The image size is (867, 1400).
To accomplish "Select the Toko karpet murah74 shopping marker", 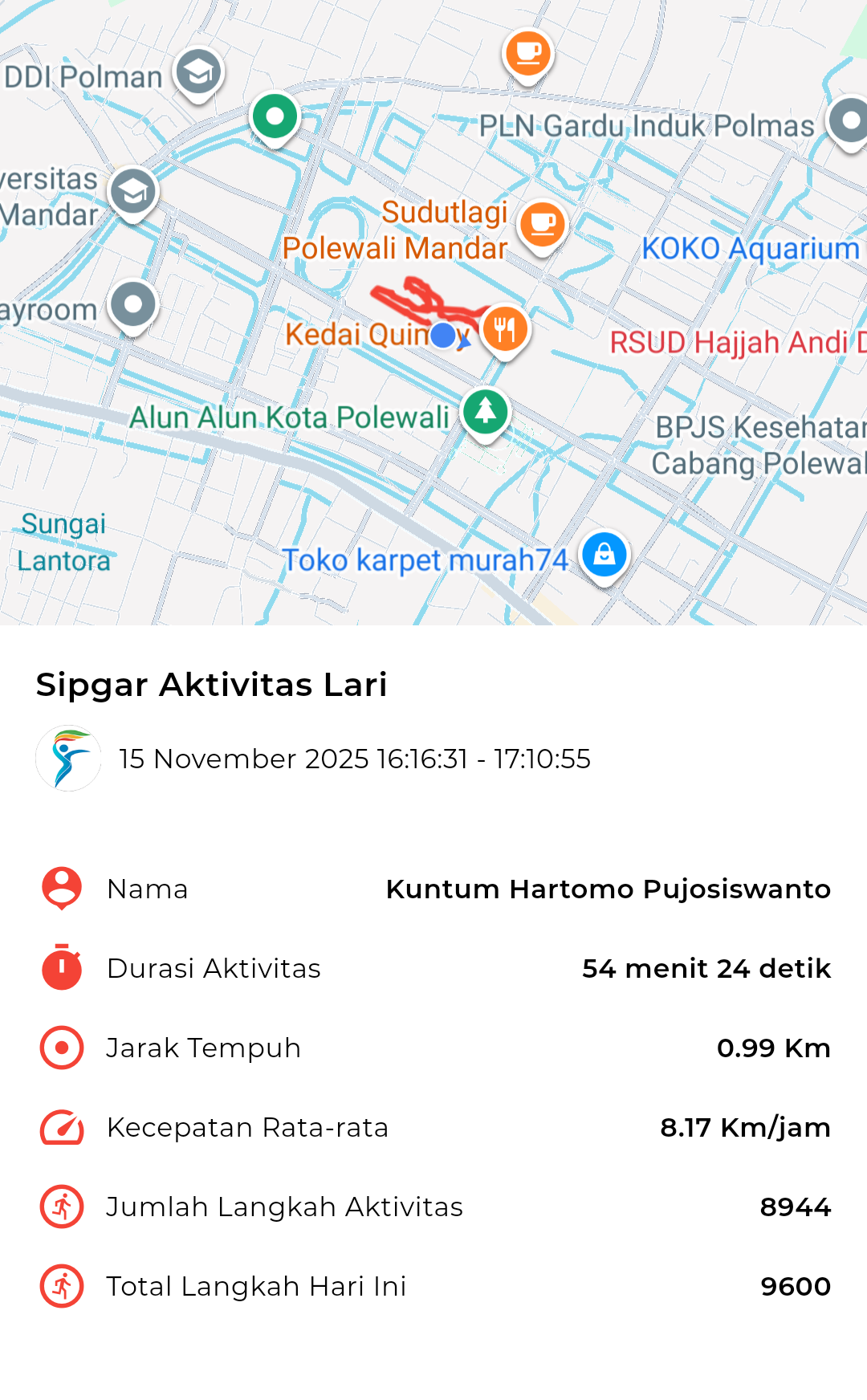I will [604, 555].
